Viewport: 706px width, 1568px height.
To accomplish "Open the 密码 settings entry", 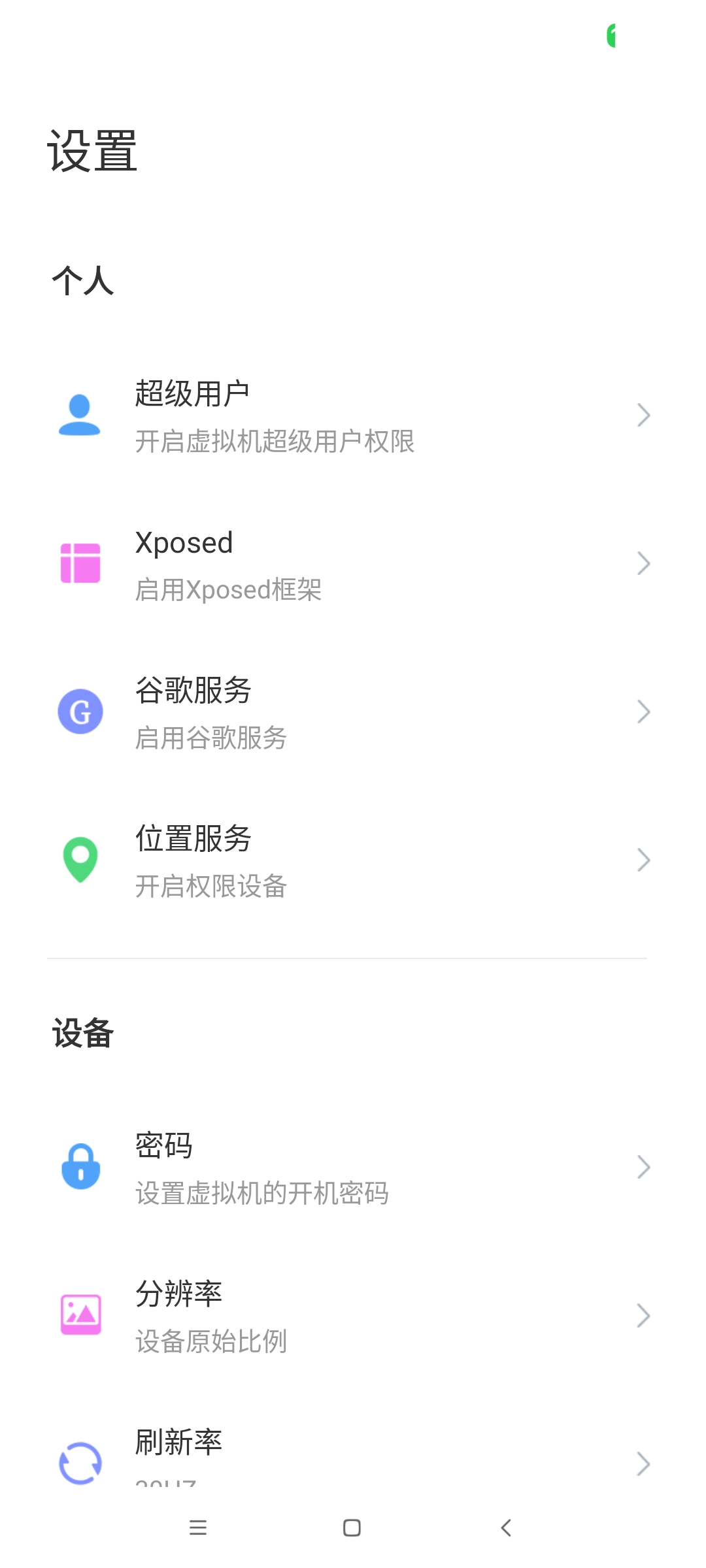I will (353, 1167).
